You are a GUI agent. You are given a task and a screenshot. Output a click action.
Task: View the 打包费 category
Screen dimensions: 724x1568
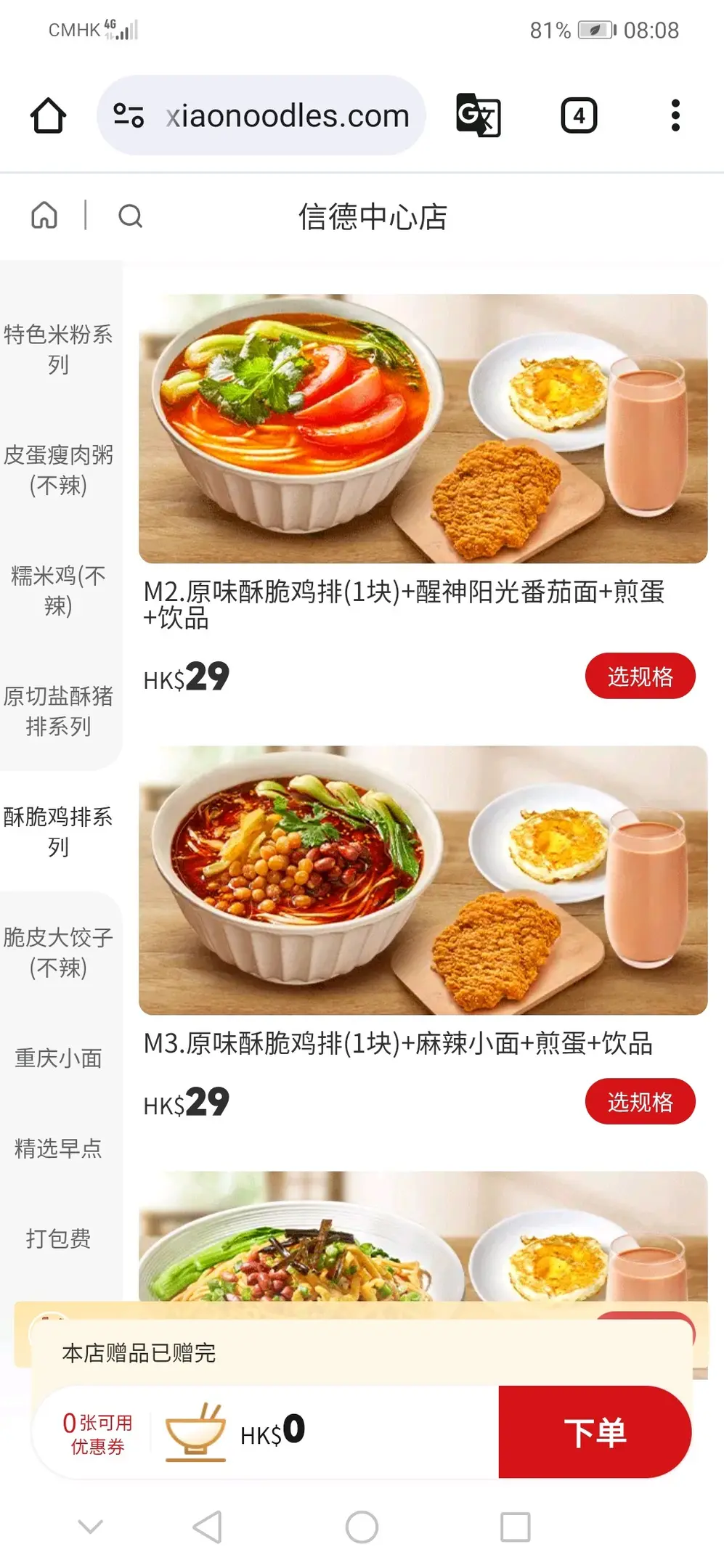tap(58, 1238)
